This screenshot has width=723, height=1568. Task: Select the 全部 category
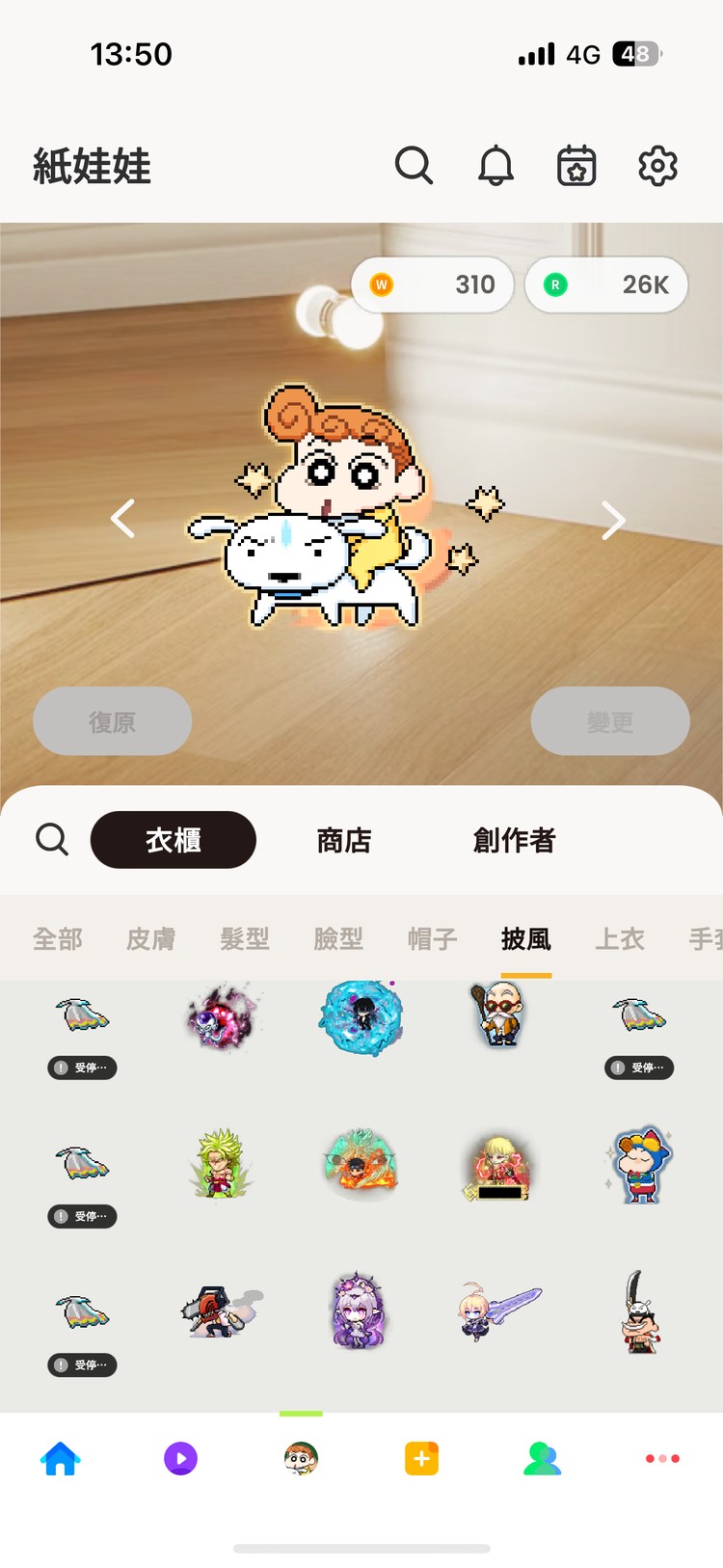click(58, 938)
